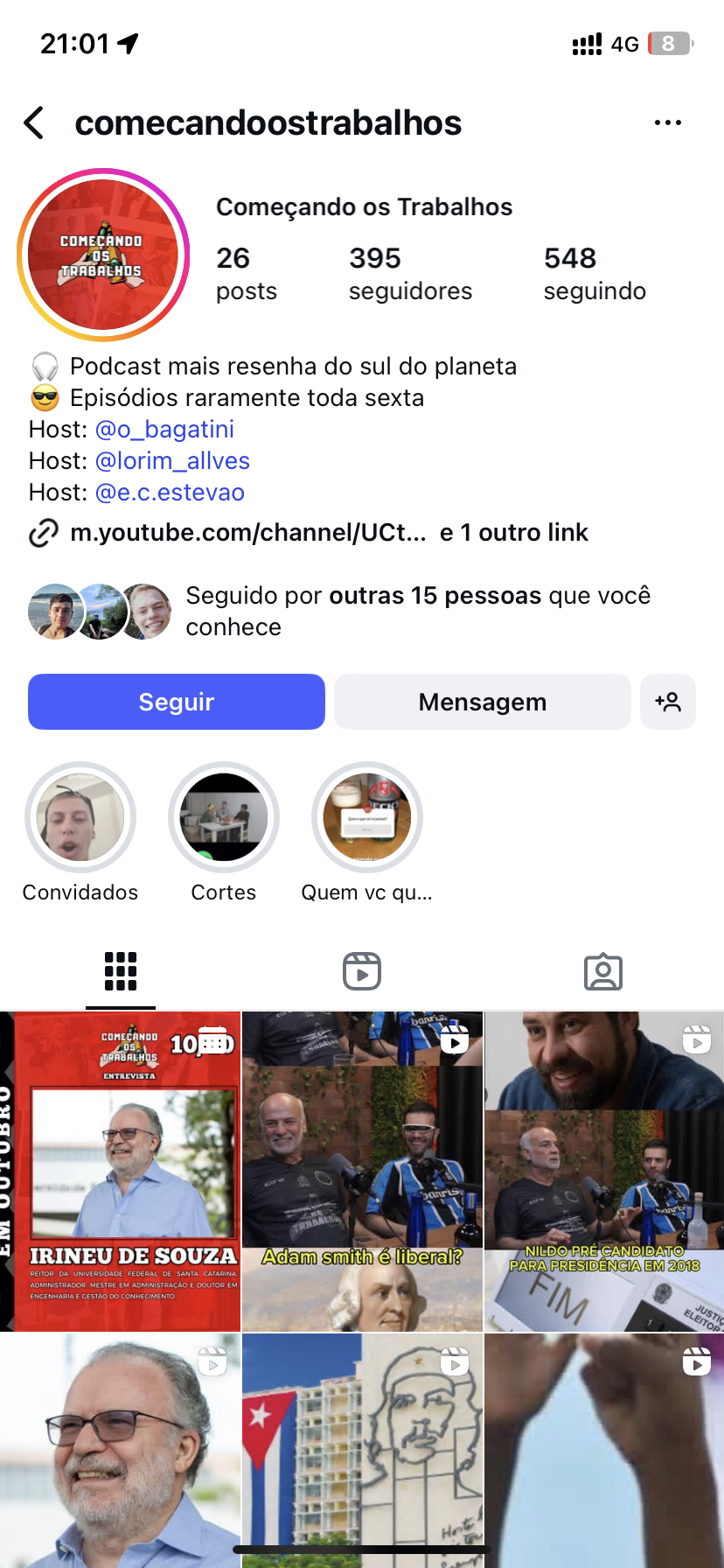Open the three-dot options menu

coord(667,123)
